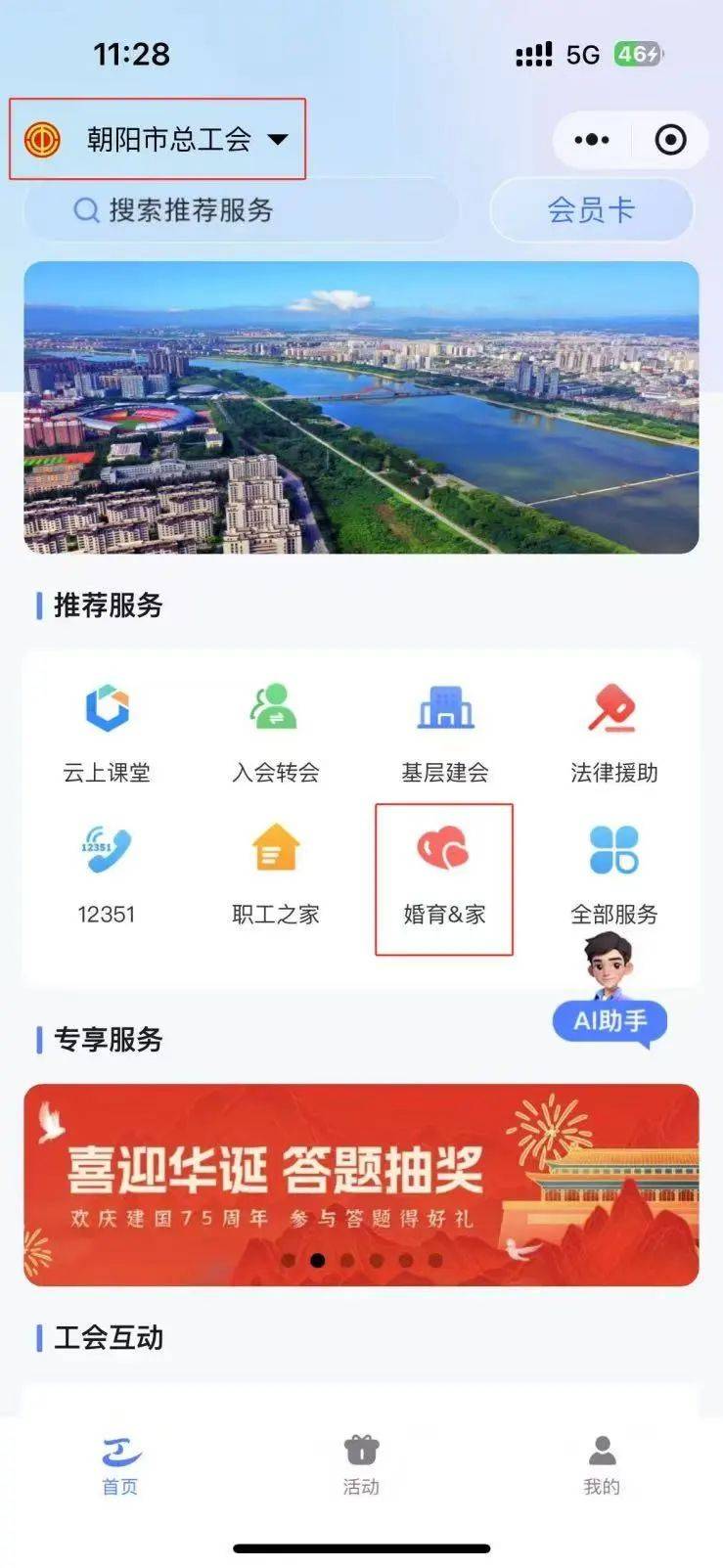723x1568 pixels.
Task: Close the mini program with the circle button
Action: point(670,140)
